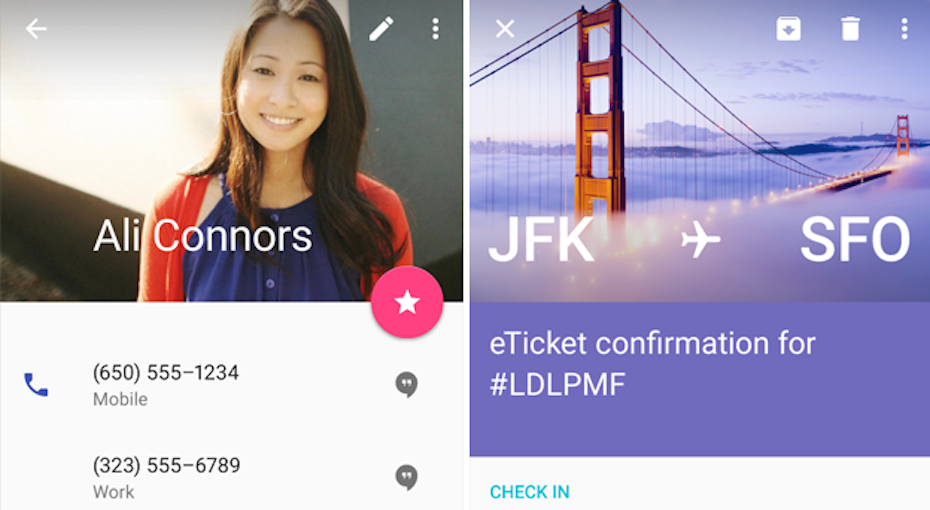Open overflow menu on eTicket screen
Viewport: 930px width, 510px height.
pos(904,29)
